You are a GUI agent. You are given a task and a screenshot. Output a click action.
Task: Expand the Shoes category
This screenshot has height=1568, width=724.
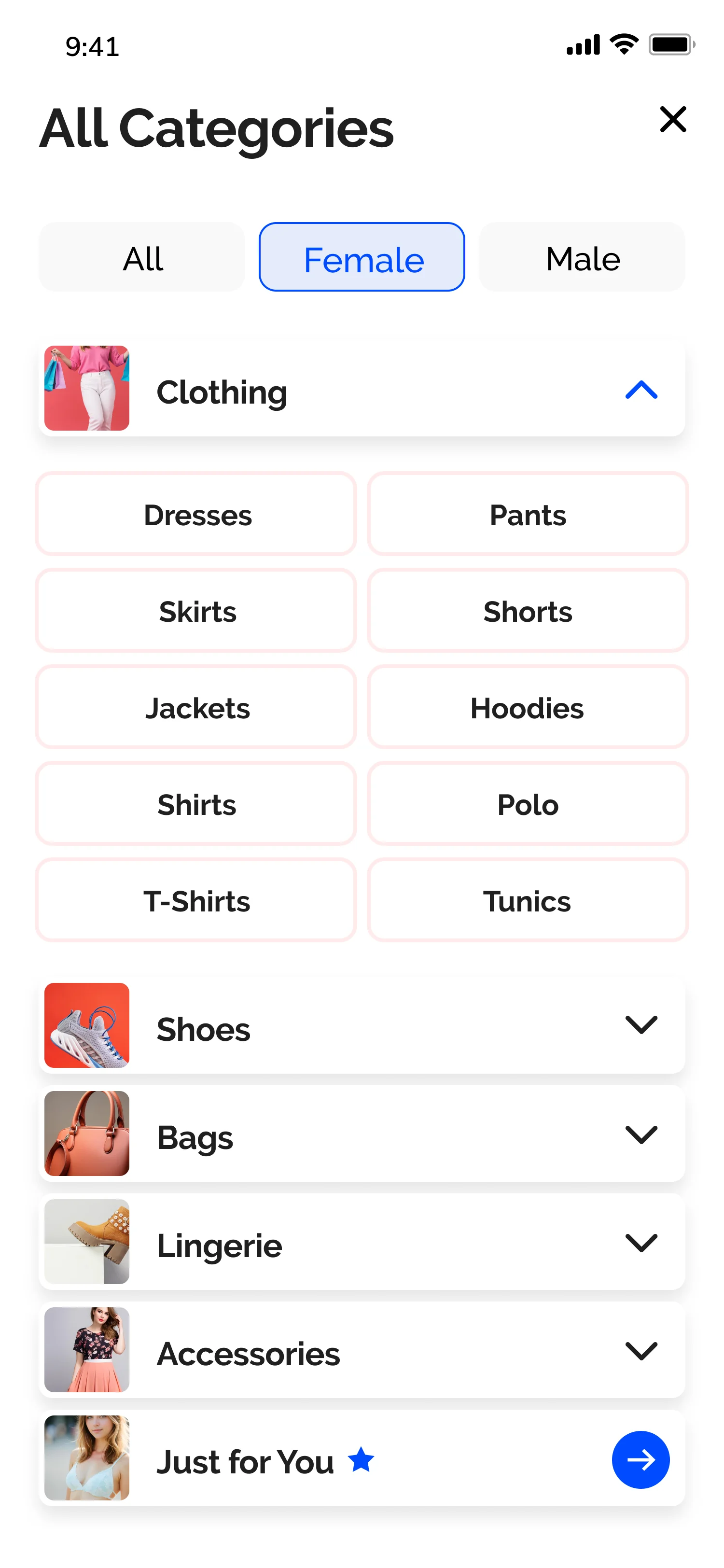640,1025
